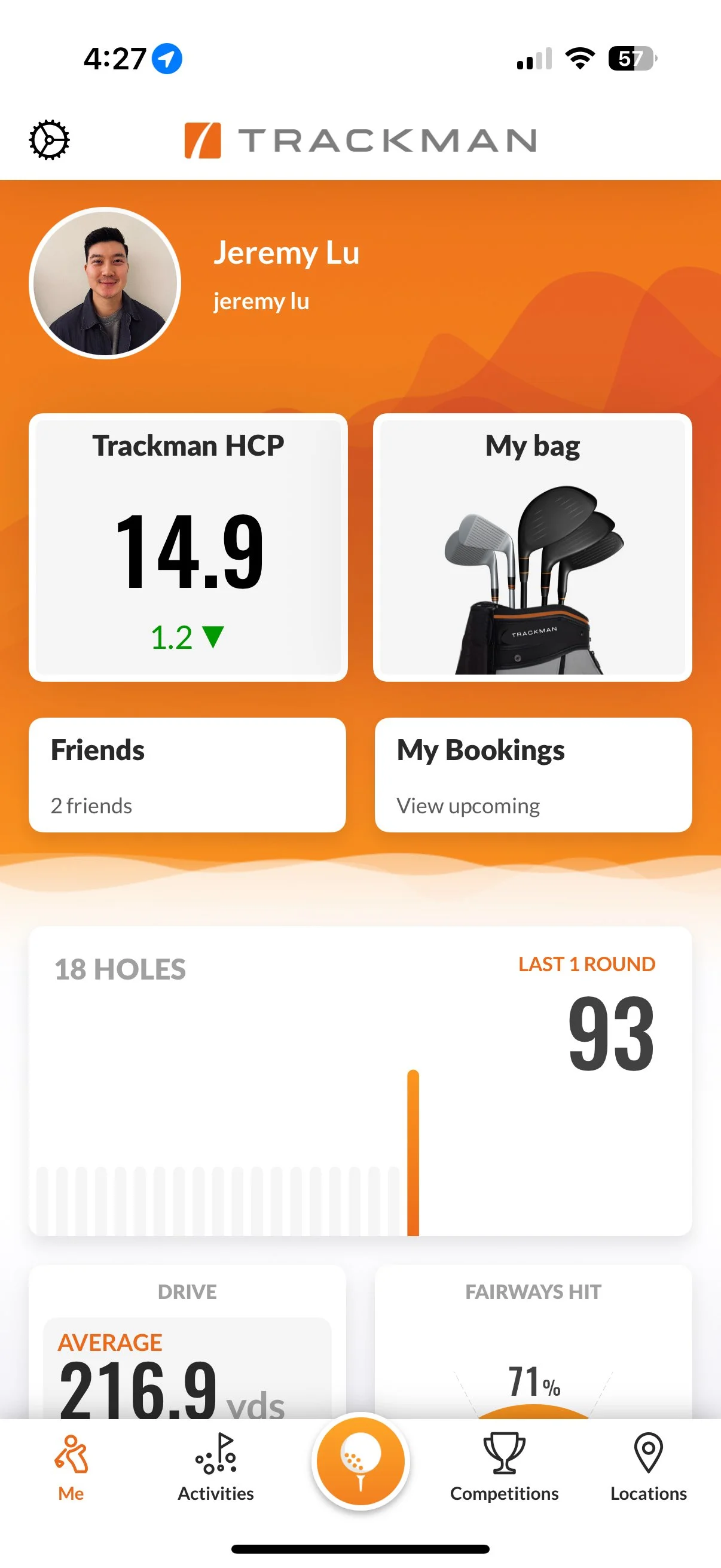The image size is (721, 1568).
Task: Open the Friends card
Action: [187, 774]
